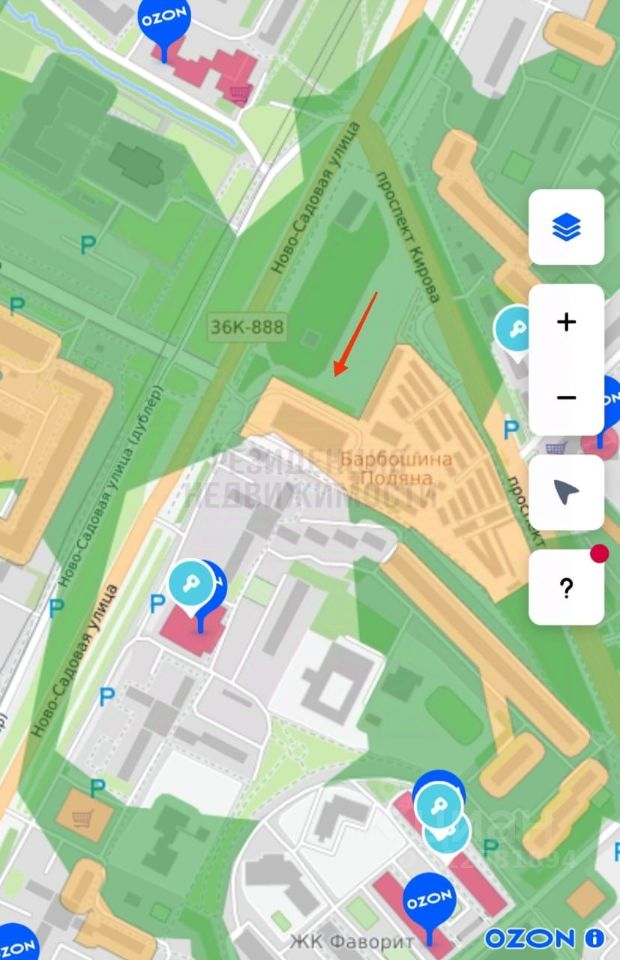The width and height of the screenshot is (620, 960).
Task: Select the key pin under the layers button
Action: (516, 328)
